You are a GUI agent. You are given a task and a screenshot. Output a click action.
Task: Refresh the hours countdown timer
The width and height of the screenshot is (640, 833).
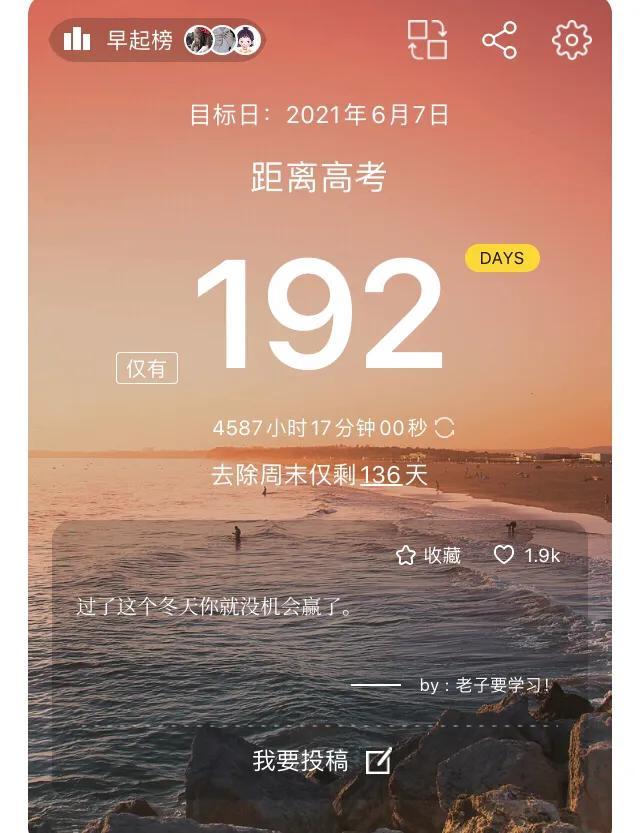445,428
